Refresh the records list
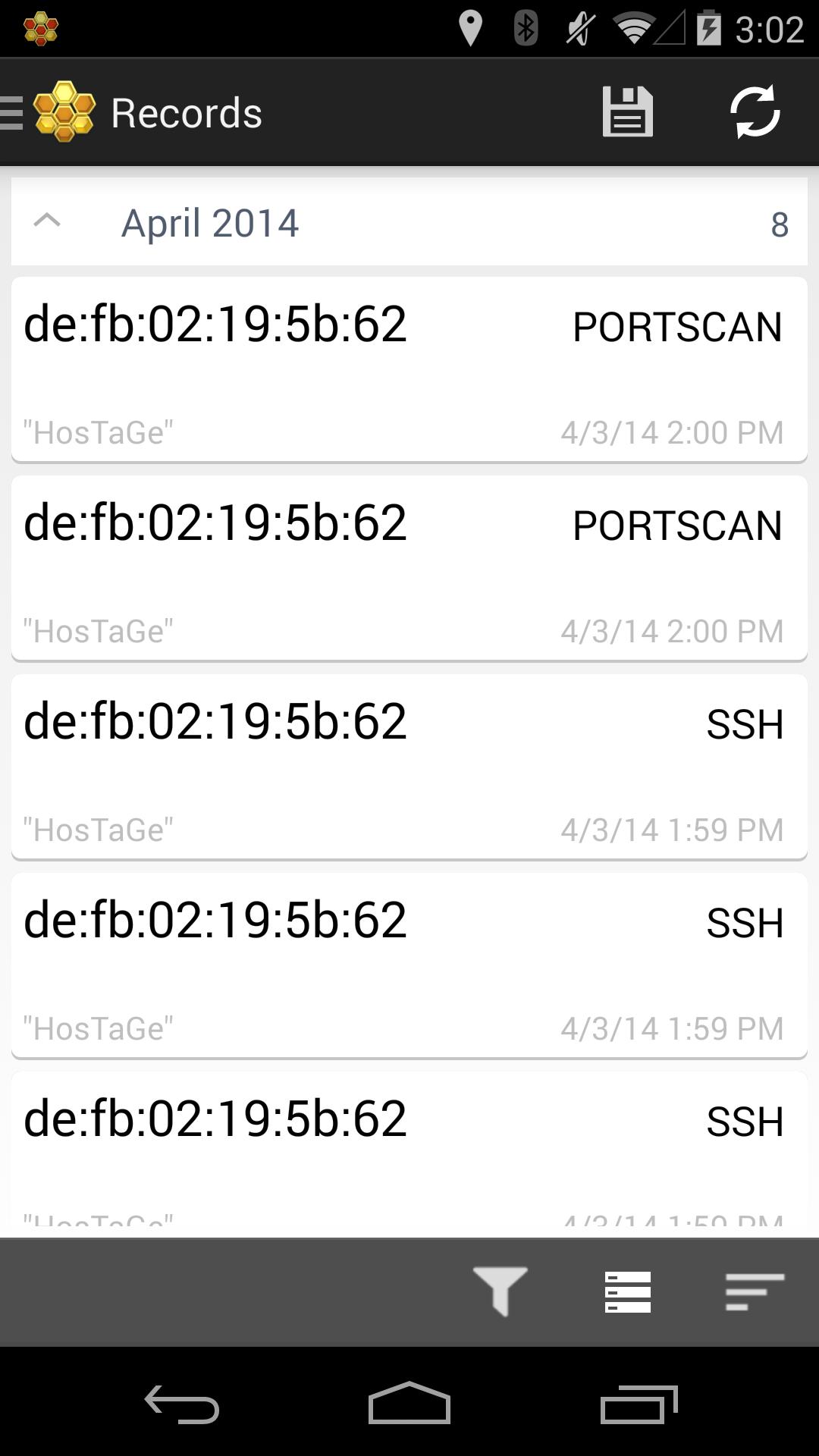819x1456 pixels. click(755, 112)
